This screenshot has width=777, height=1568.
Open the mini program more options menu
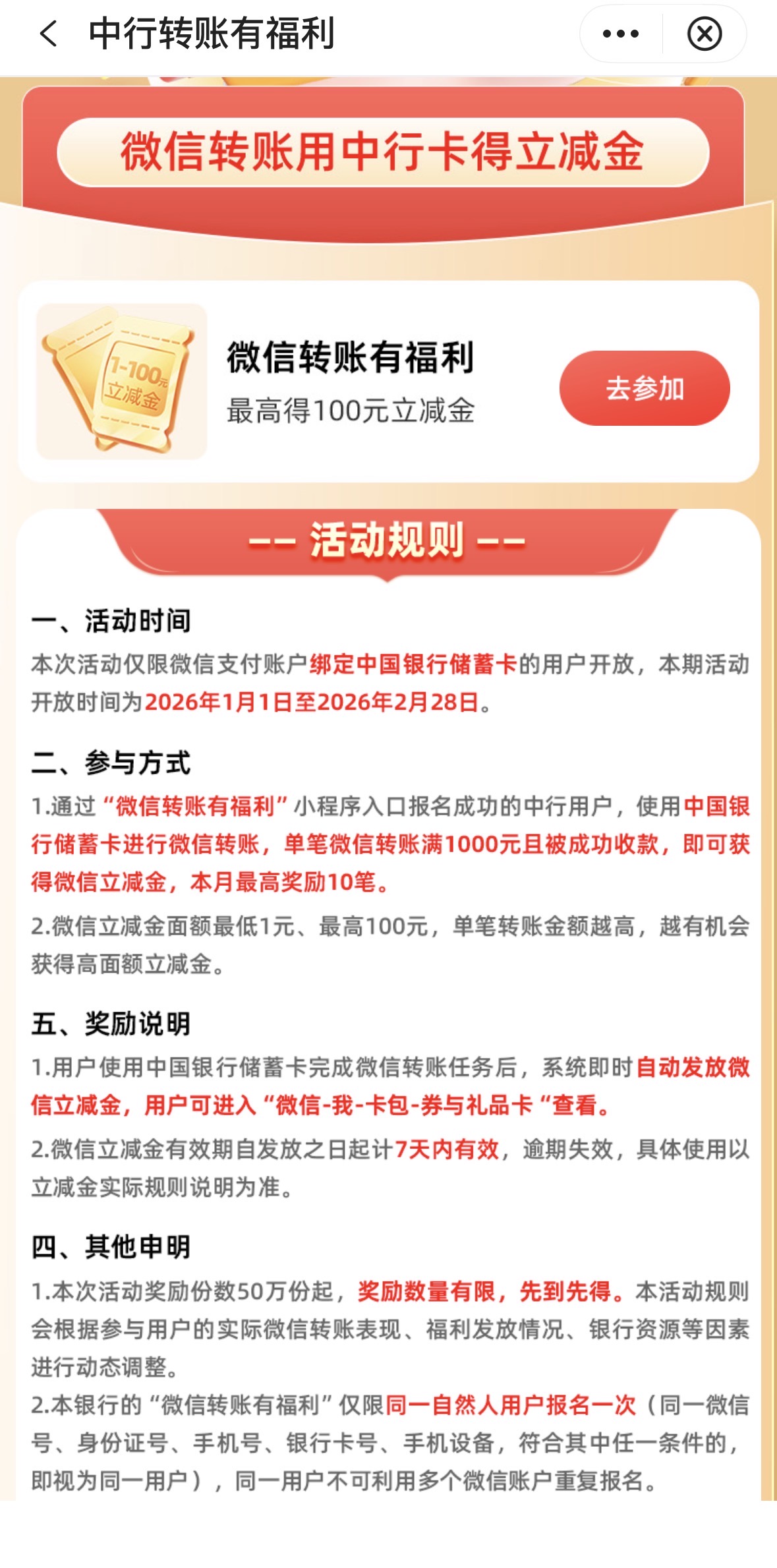click(620, 34)
